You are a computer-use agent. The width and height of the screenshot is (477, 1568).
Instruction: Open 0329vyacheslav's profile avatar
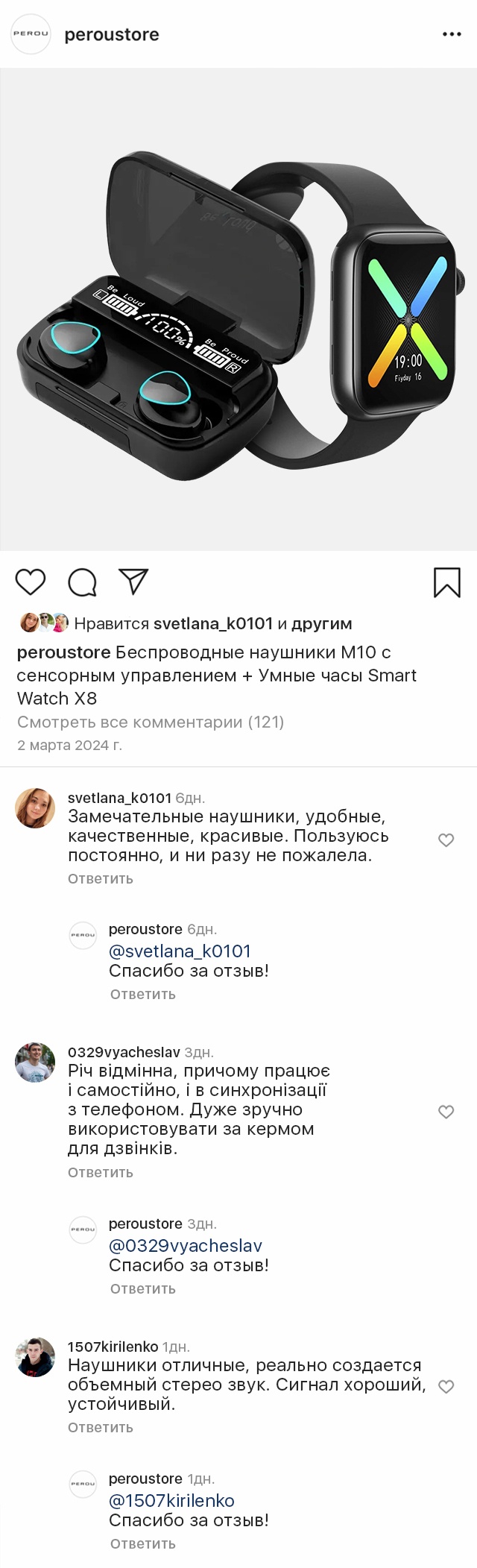coord(35,1062)
